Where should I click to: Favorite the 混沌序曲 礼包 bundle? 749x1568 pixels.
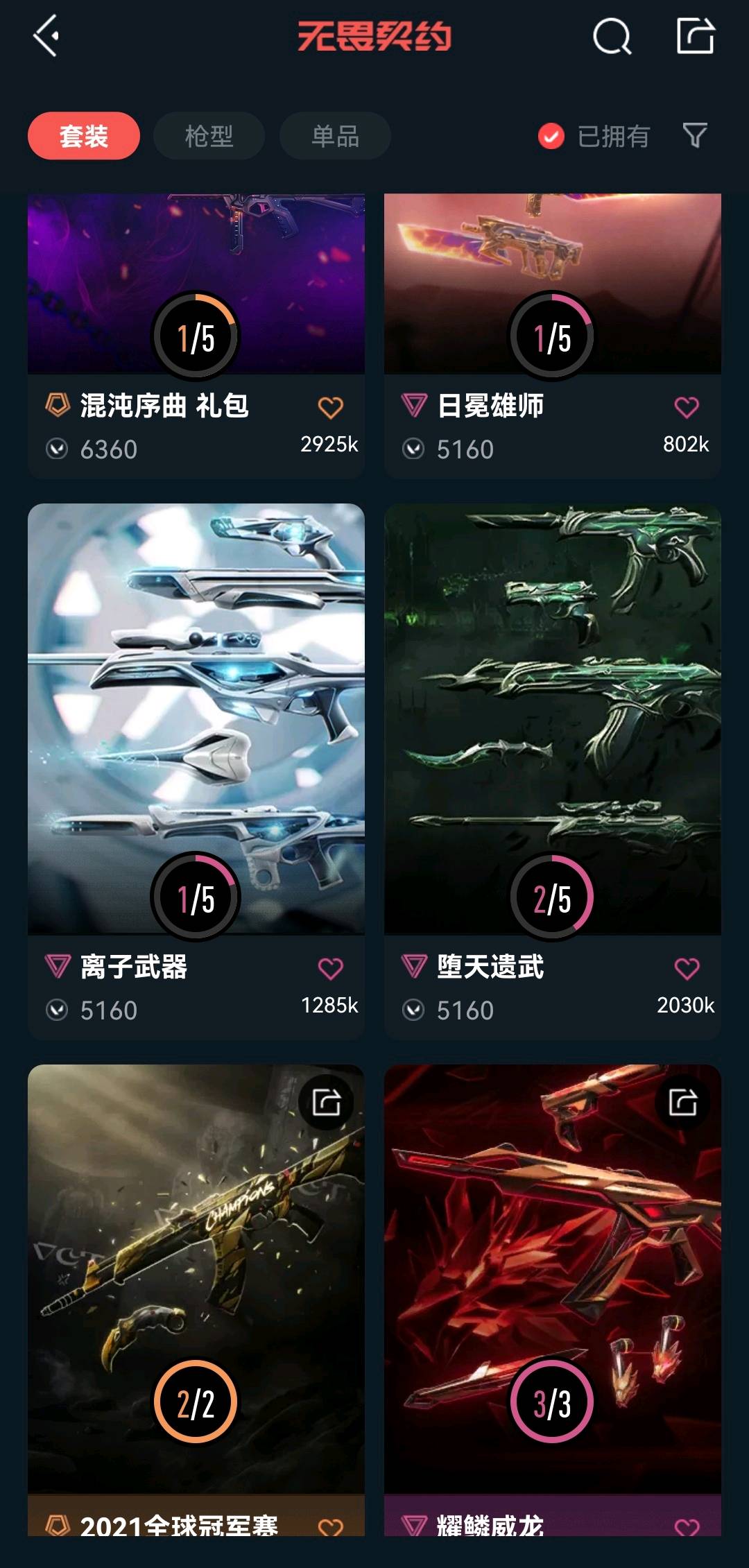[x=330, y=408]
